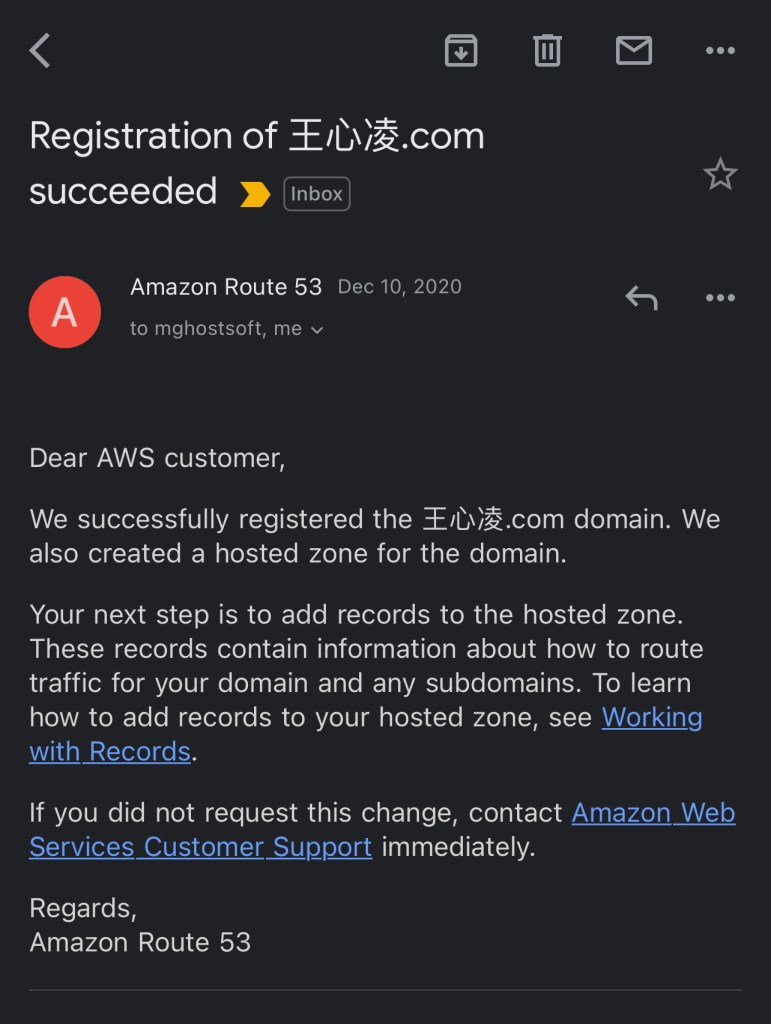This screenshot has height=1024, width=771.
Task: Tap the Inbox label chip
Action: pyautogui.click(x=317, y=194)
